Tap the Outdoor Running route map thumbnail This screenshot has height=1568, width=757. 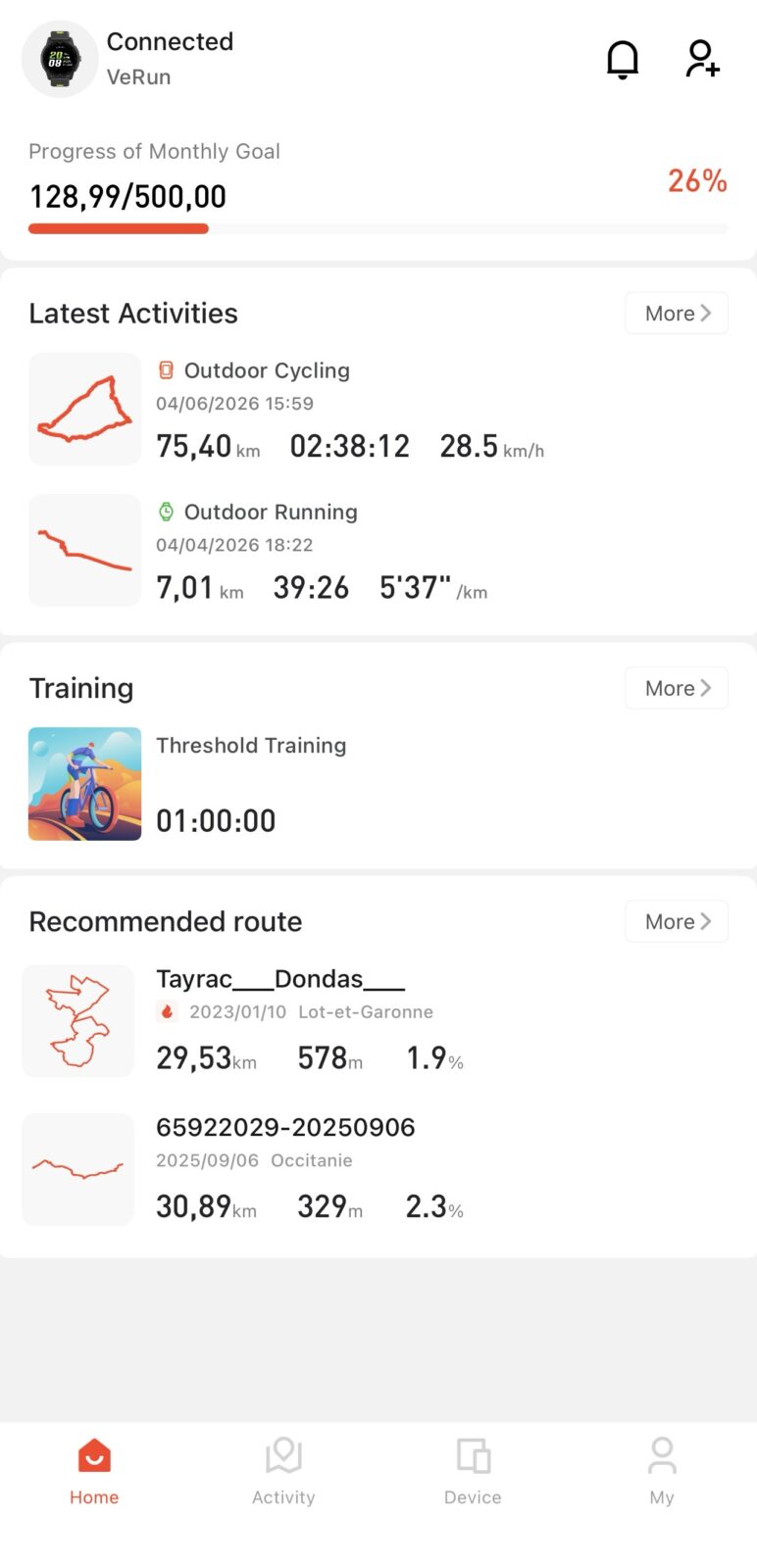84,550
